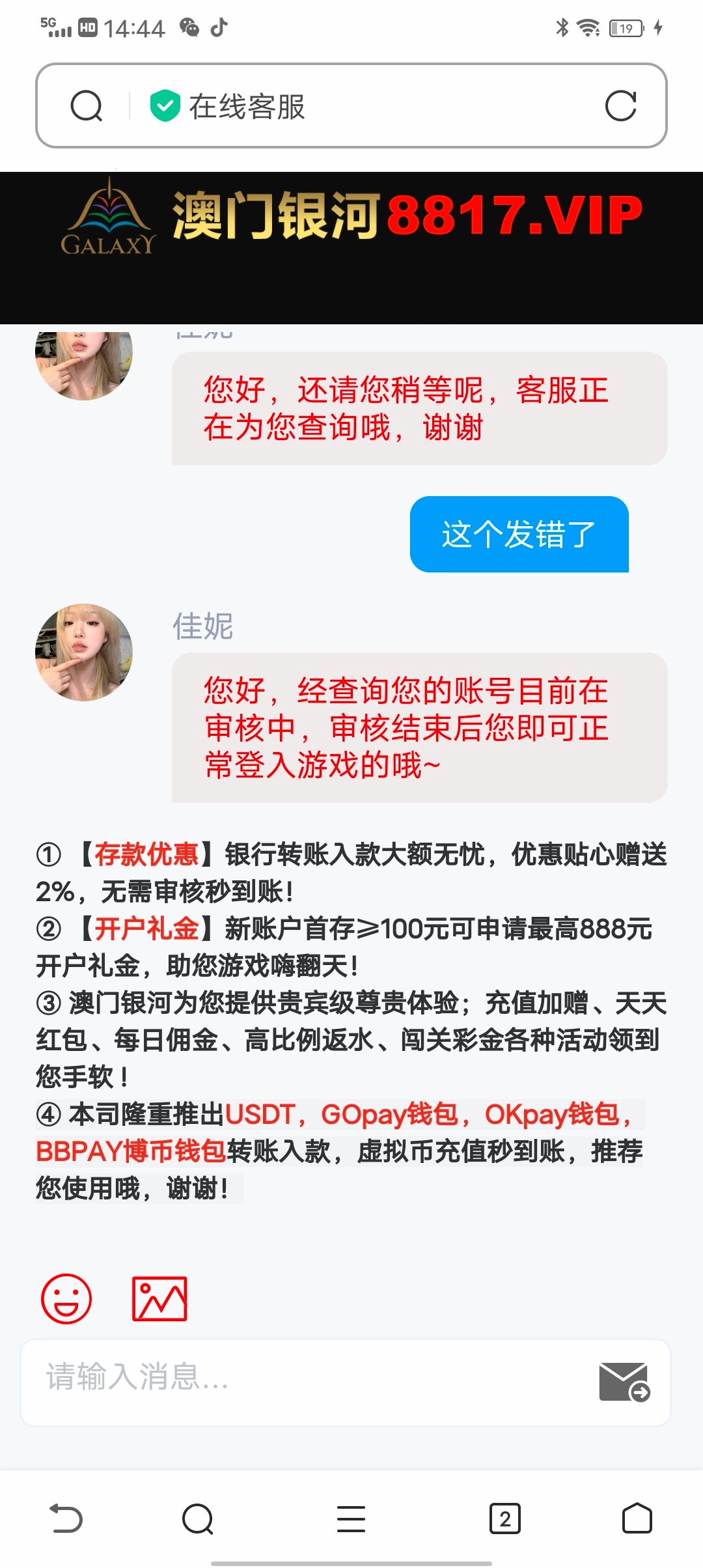Attach an image to the chat
The width and height of the screenshot is (703, 1568).
pyautogui.click(x=159, y=1298)
